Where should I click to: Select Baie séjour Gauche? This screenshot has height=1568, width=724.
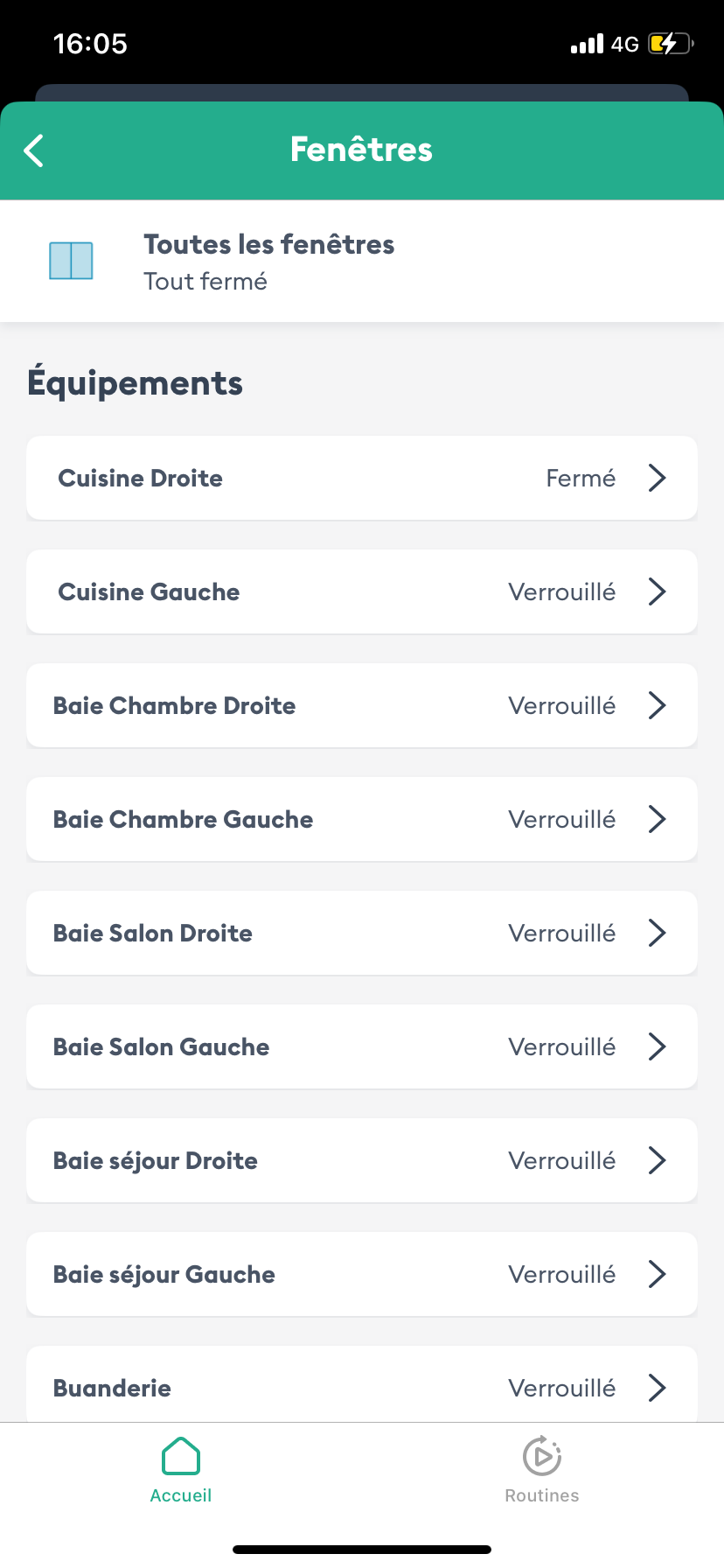(362, 1274)
